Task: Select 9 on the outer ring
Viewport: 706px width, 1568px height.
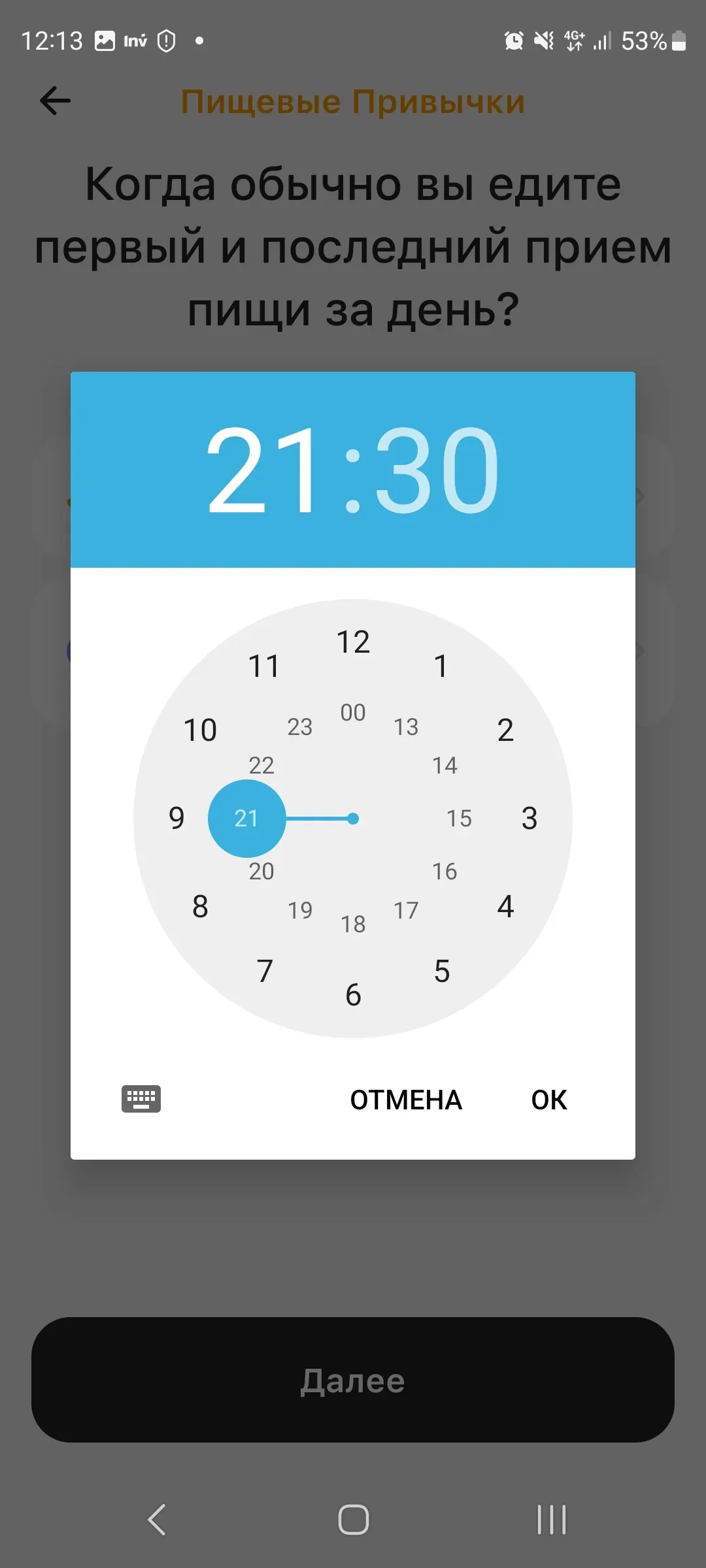Action: [x=176, y=818]
